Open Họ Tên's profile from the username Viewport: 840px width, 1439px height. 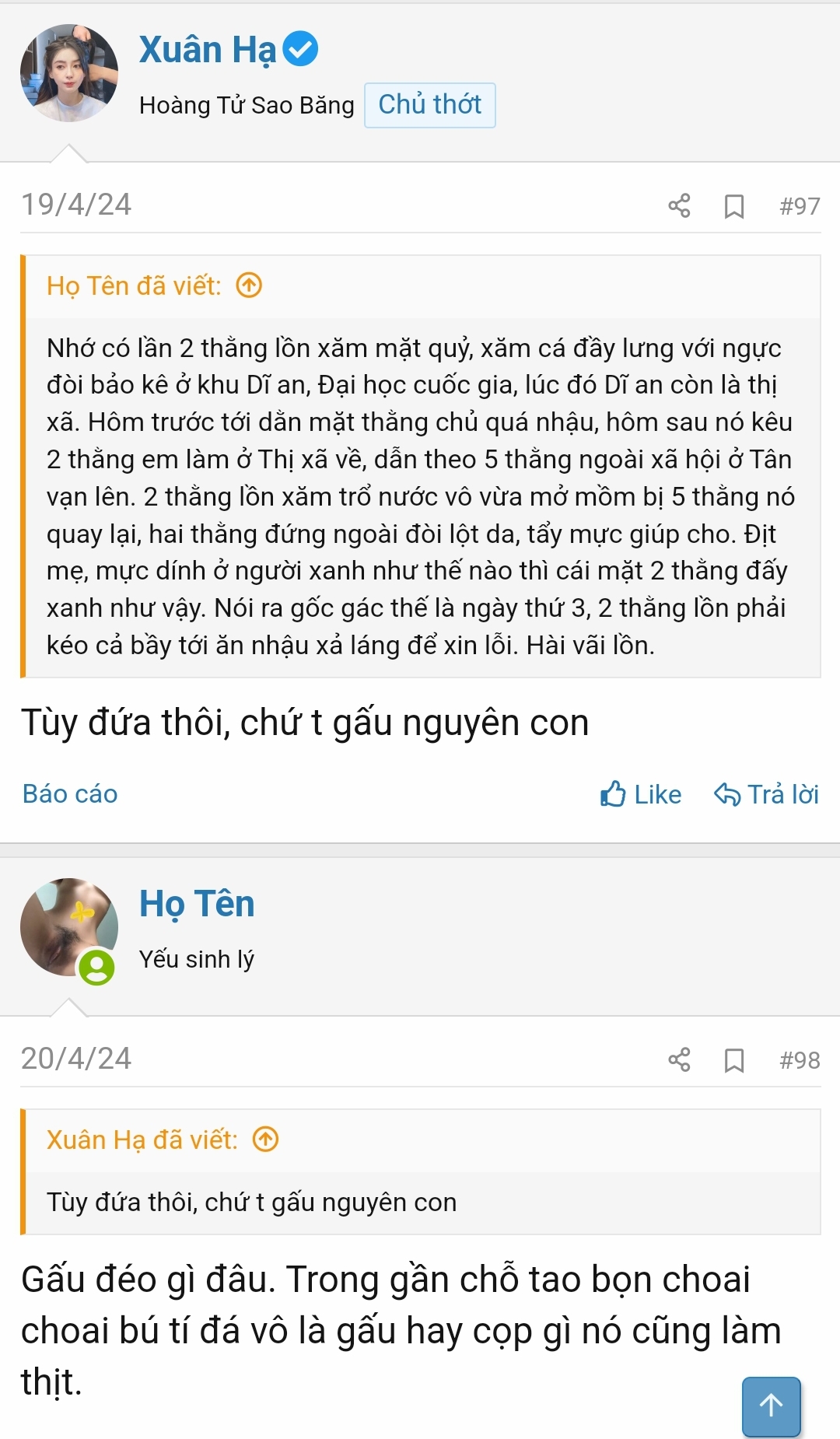coord(197,904)
